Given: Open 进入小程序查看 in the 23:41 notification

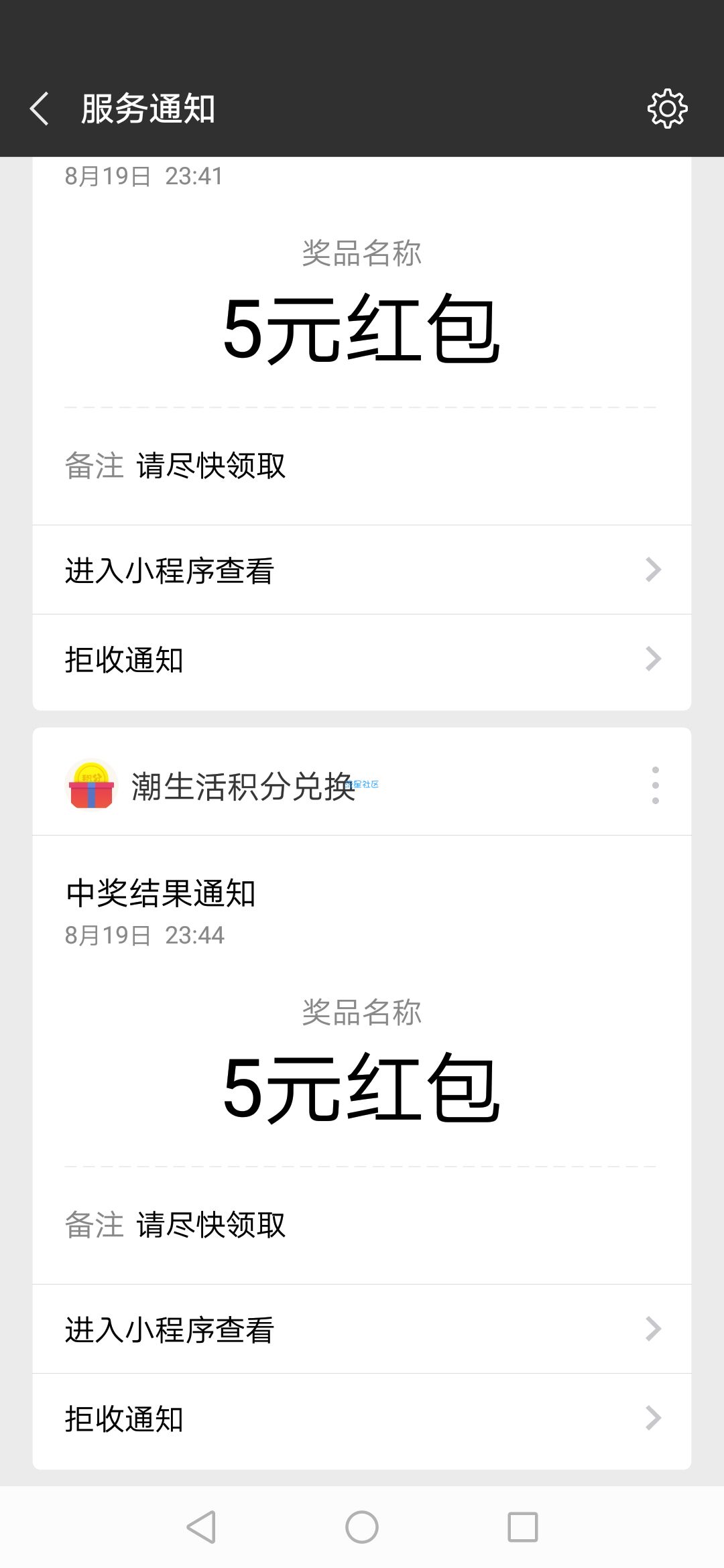Looking at the screenshot, I should pos(362,570).
